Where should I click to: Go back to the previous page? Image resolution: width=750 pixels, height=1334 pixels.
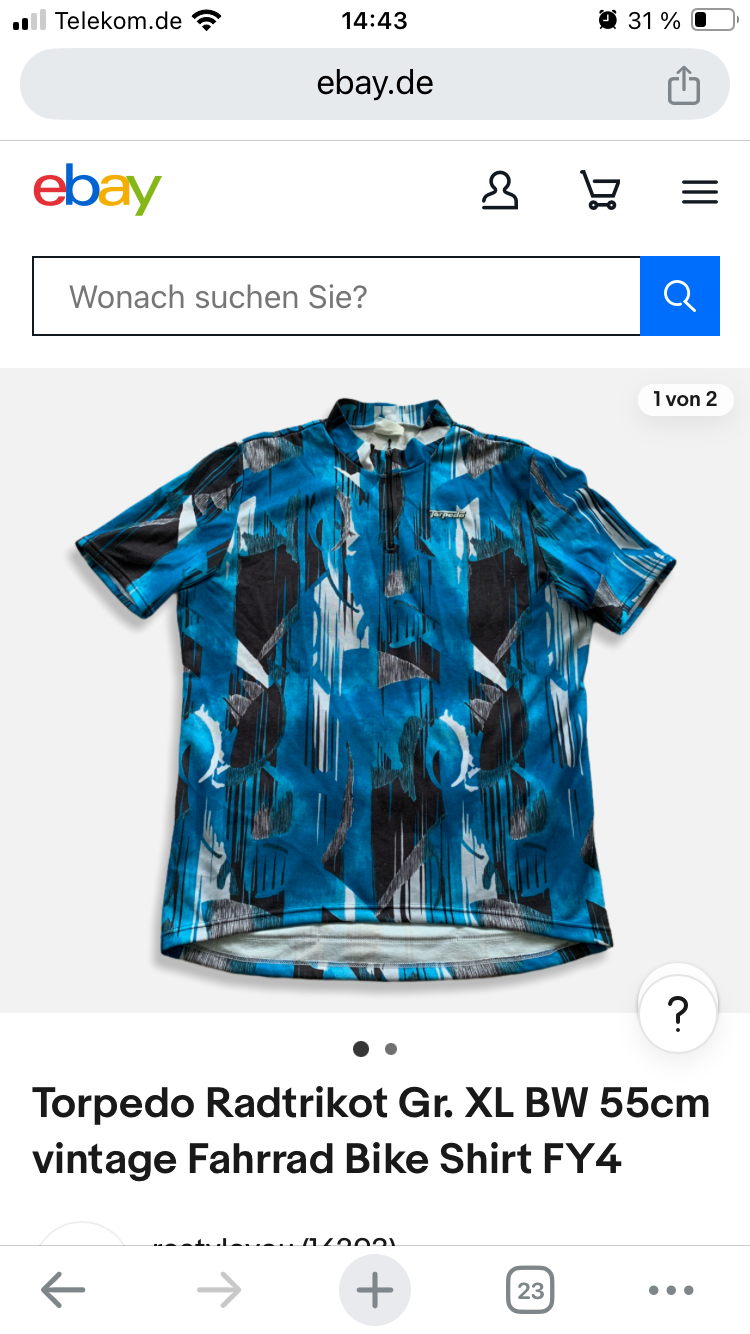pos(63,1290)
